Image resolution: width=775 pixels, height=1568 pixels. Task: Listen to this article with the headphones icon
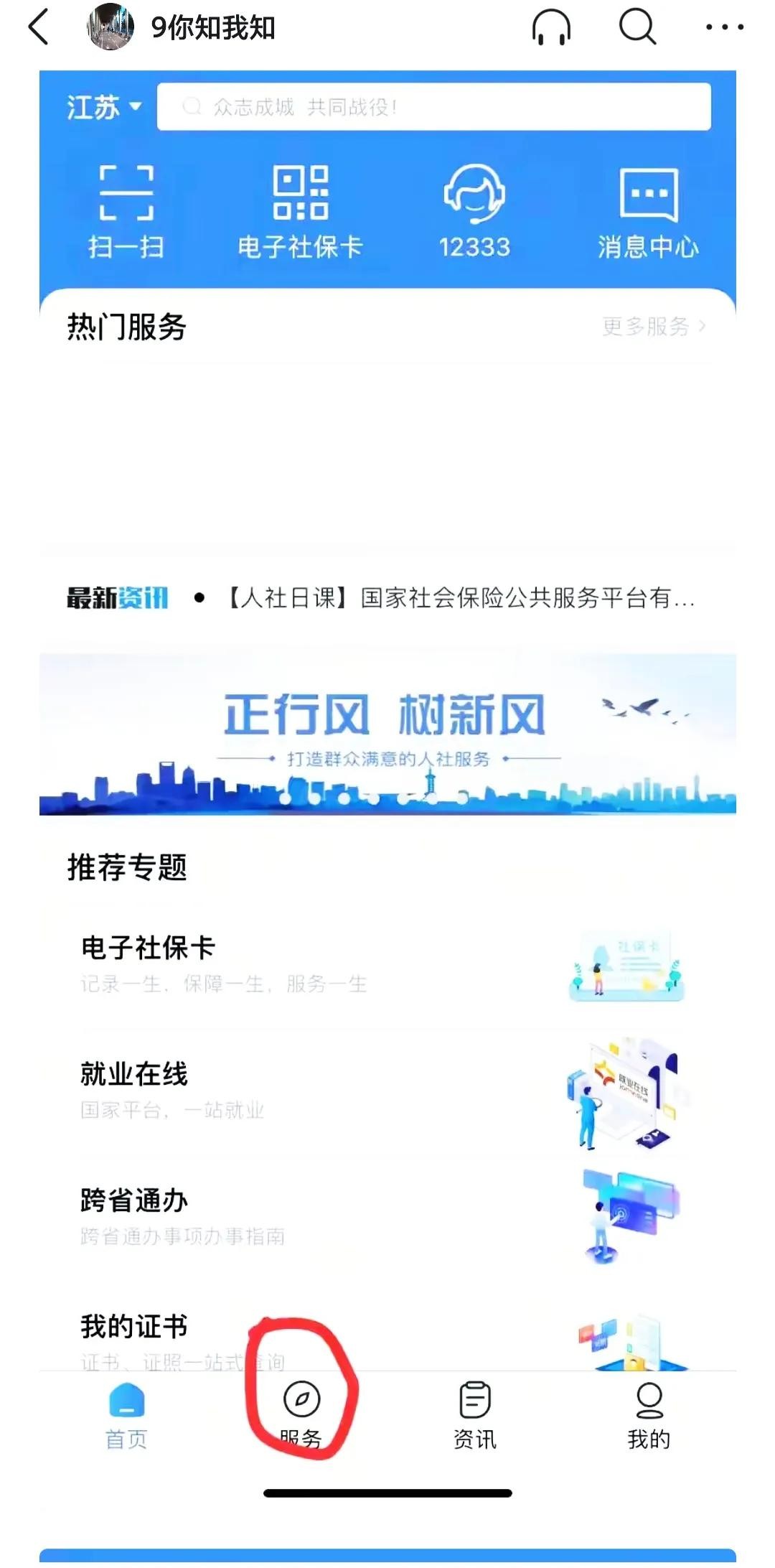coord(551,27)
